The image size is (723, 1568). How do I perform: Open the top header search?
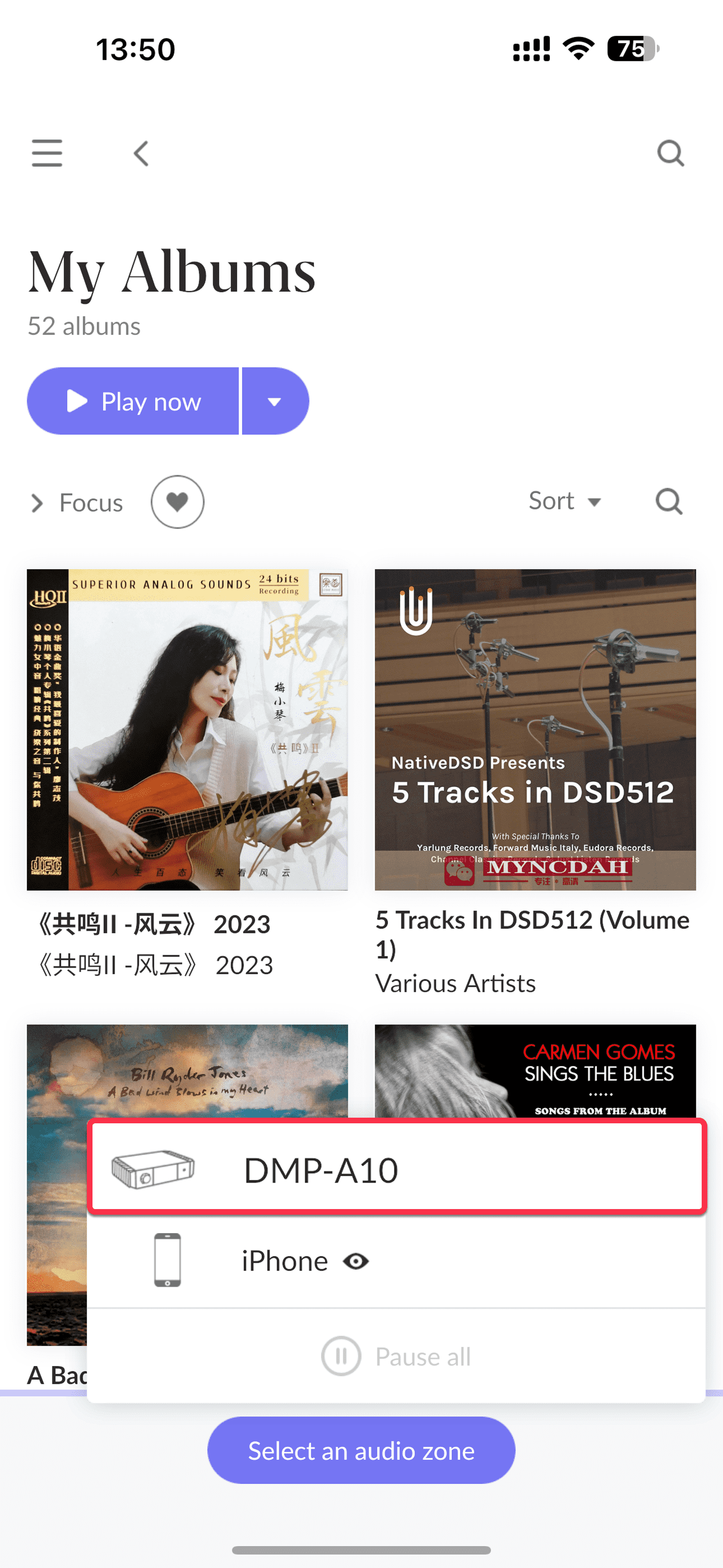(x=671, y=154)
